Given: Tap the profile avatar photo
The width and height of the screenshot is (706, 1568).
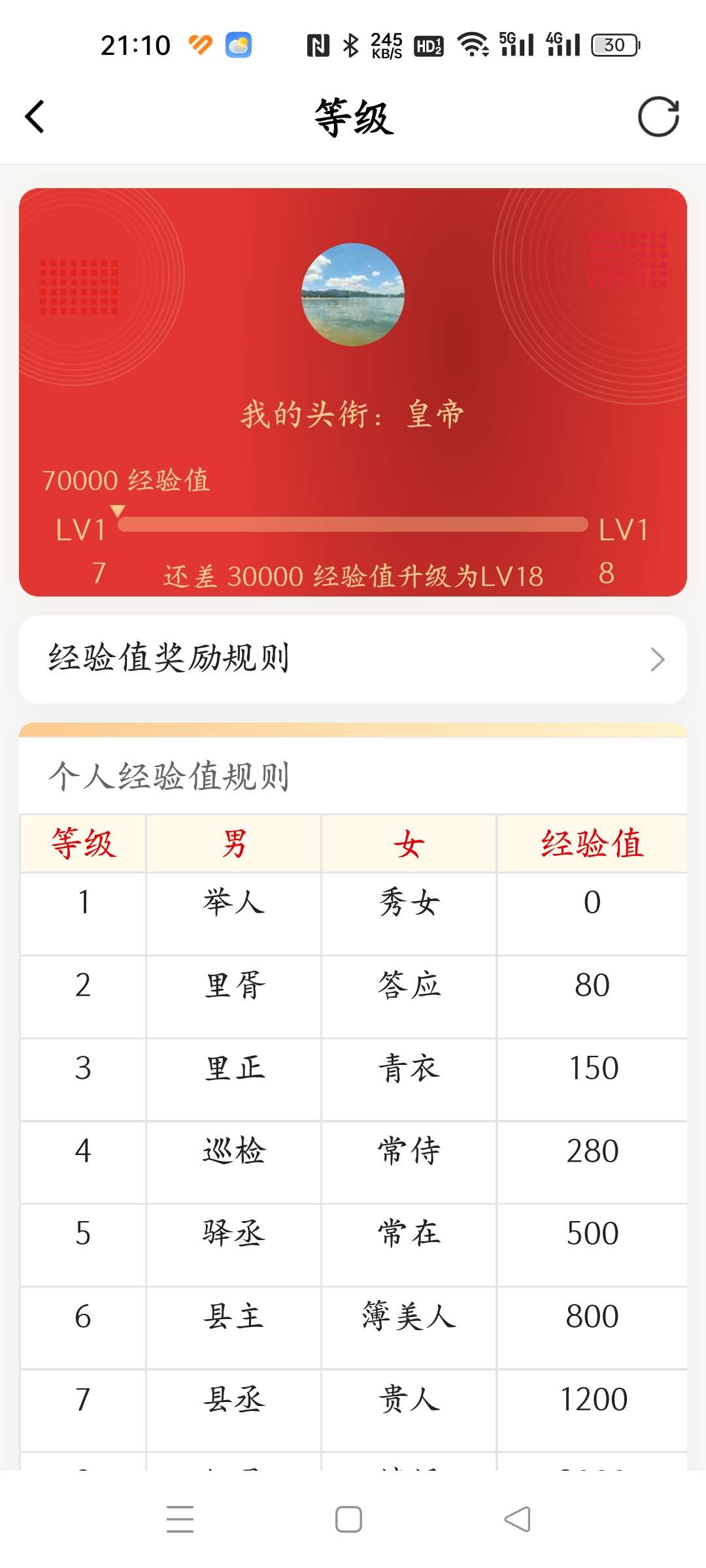Looking at the screenshot, I should pyautogui.click(x=353, y=295).
